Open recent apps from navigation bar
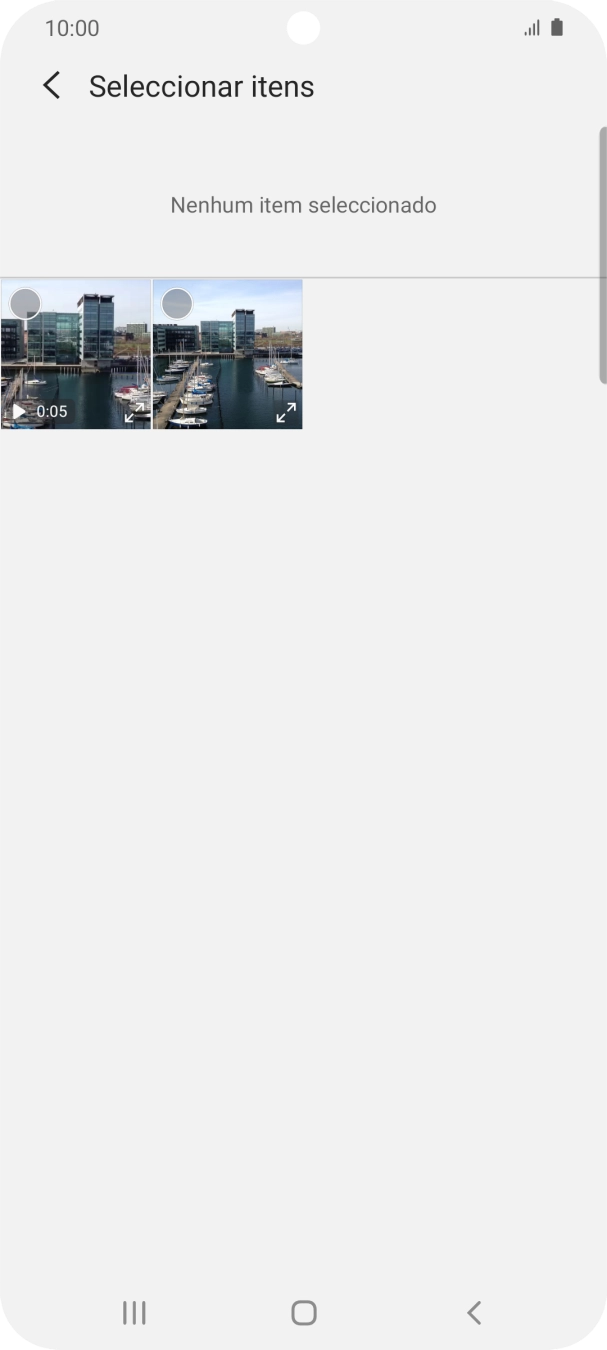607x1350 pixels. pos(134,1312)
